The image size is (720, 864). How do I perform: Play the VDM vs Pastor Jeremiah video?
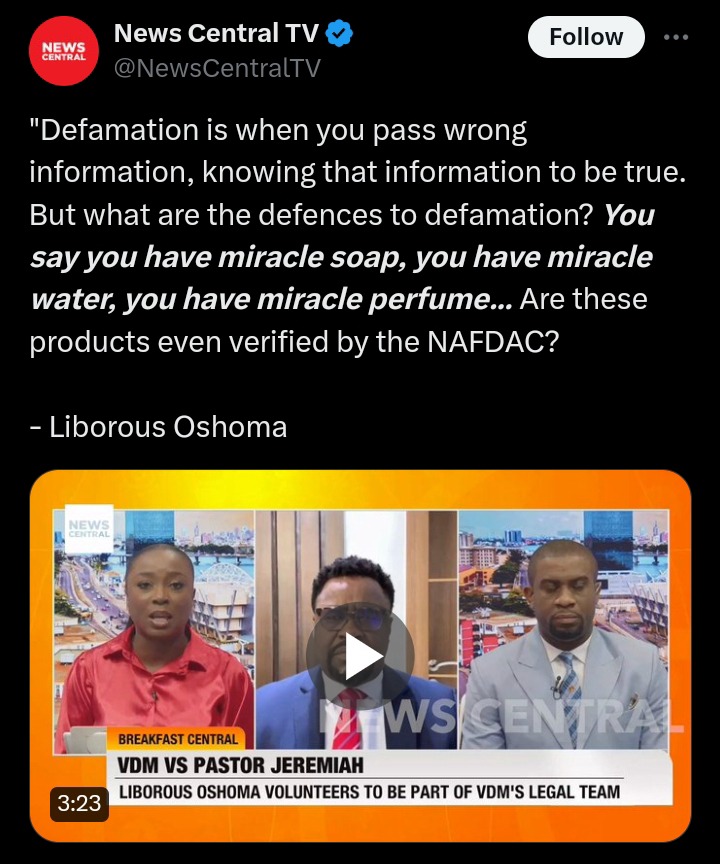click(x=360, y=657)
